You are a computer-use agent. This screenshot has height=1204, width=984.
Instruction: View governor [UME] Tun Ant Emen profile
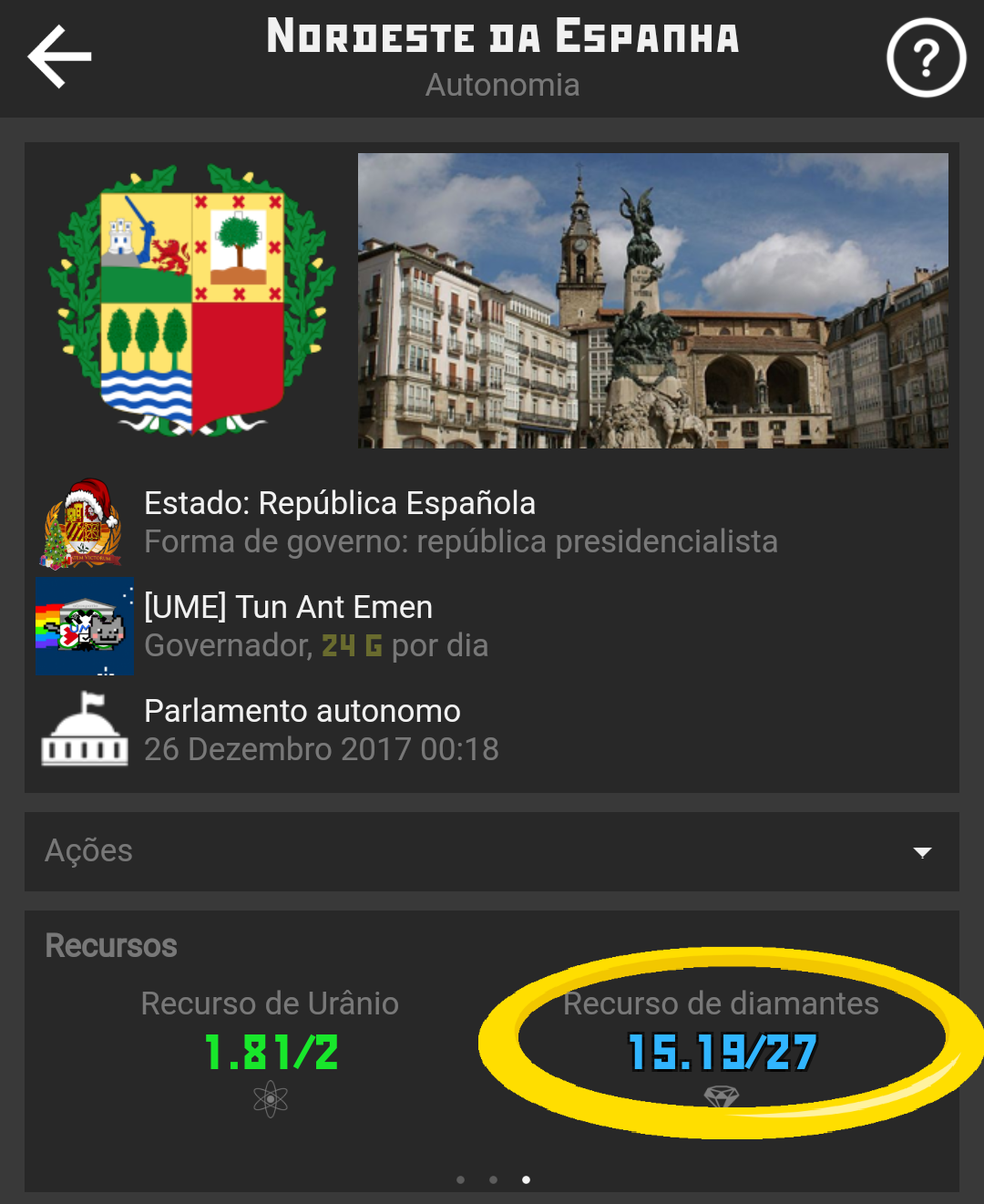click(288, 608)
